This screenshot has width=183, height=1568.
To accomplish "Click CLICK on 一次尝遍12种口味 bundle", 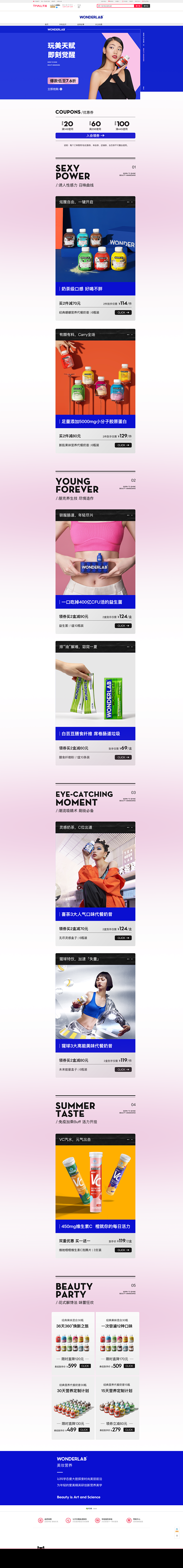I will pyautogui.click(x=129, y=1366).
